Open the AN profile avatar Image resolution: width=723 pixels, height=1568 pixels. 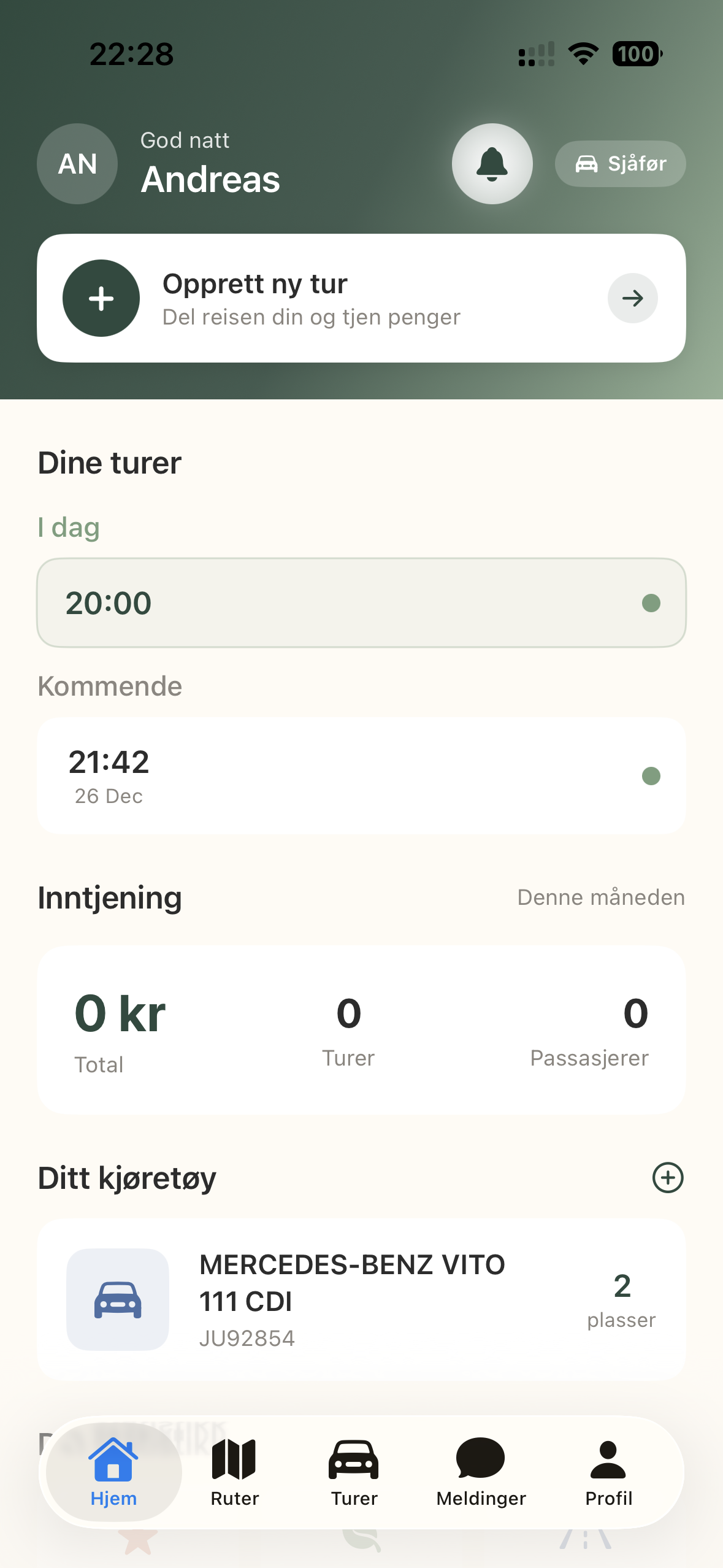click(77, 163)
